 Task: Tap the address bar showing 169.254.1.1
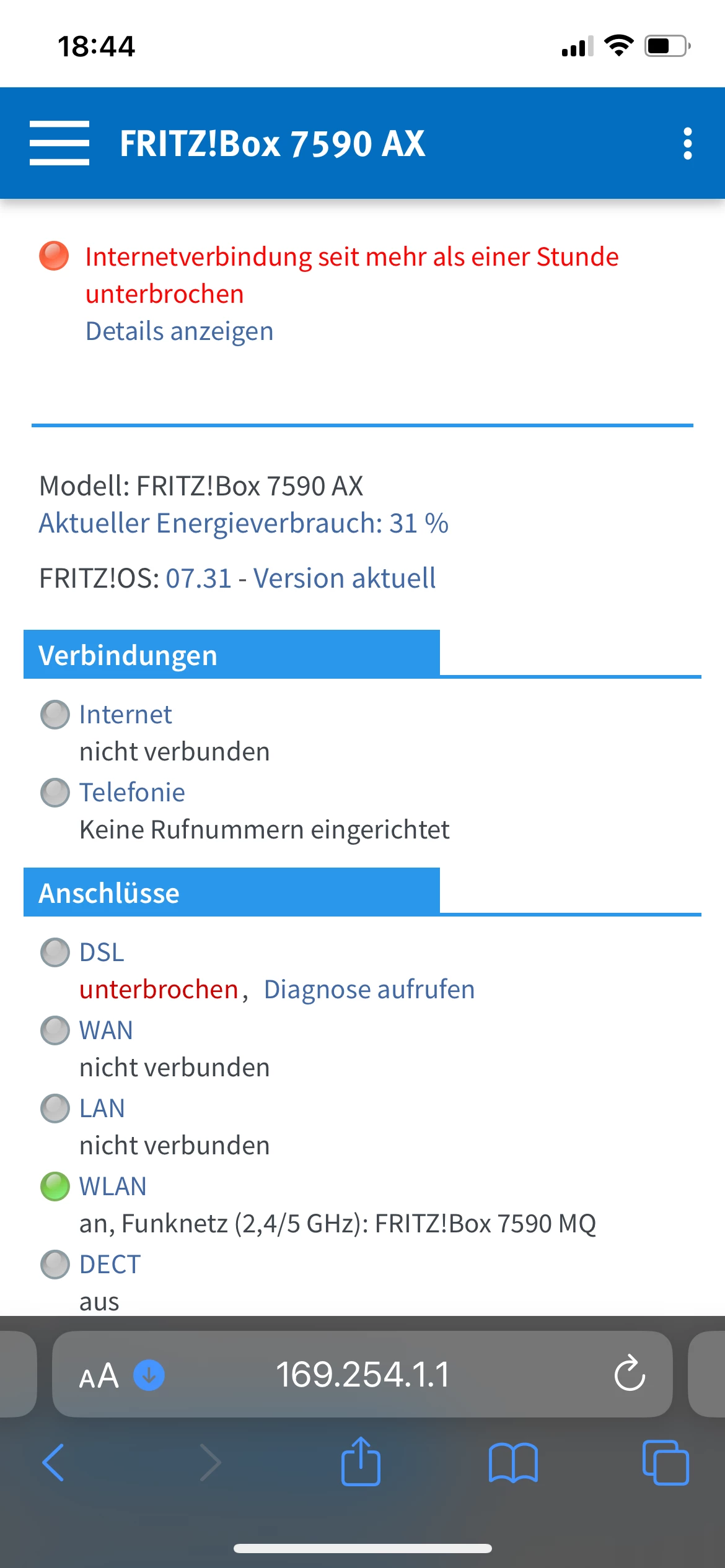tap(362, 1374)
